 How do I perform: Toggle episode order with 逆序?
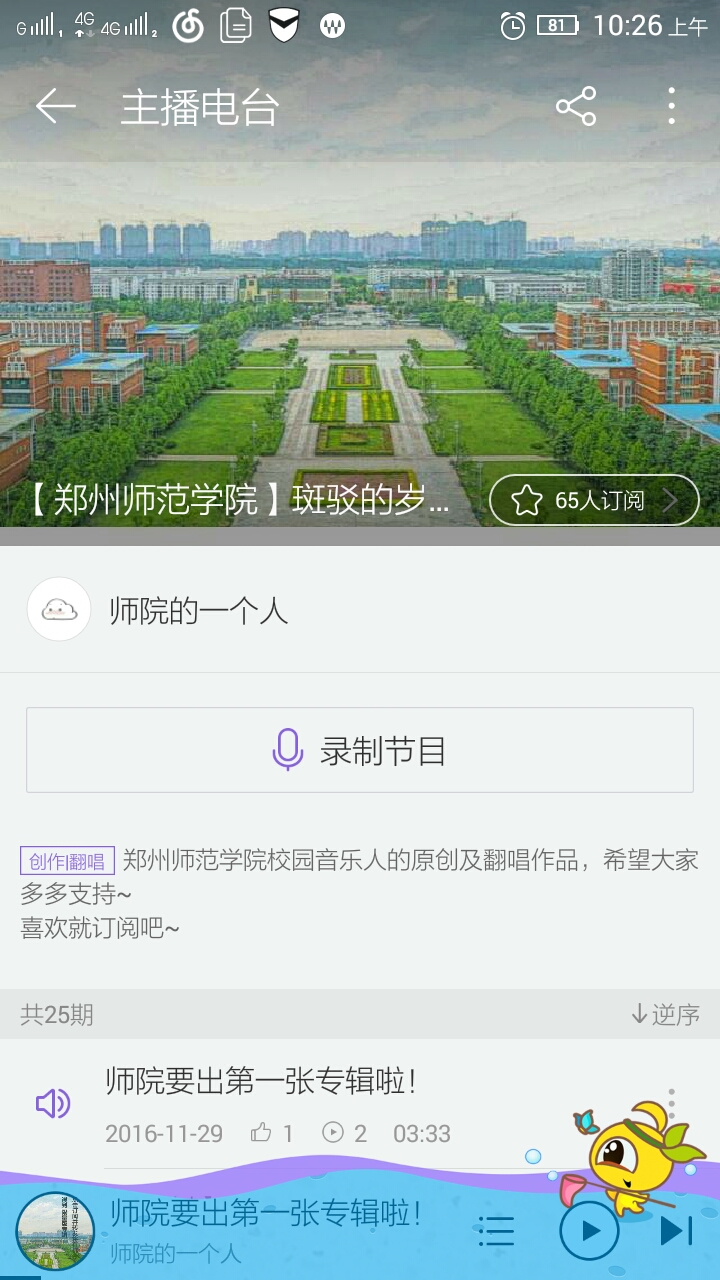[x=665, y=1015]
